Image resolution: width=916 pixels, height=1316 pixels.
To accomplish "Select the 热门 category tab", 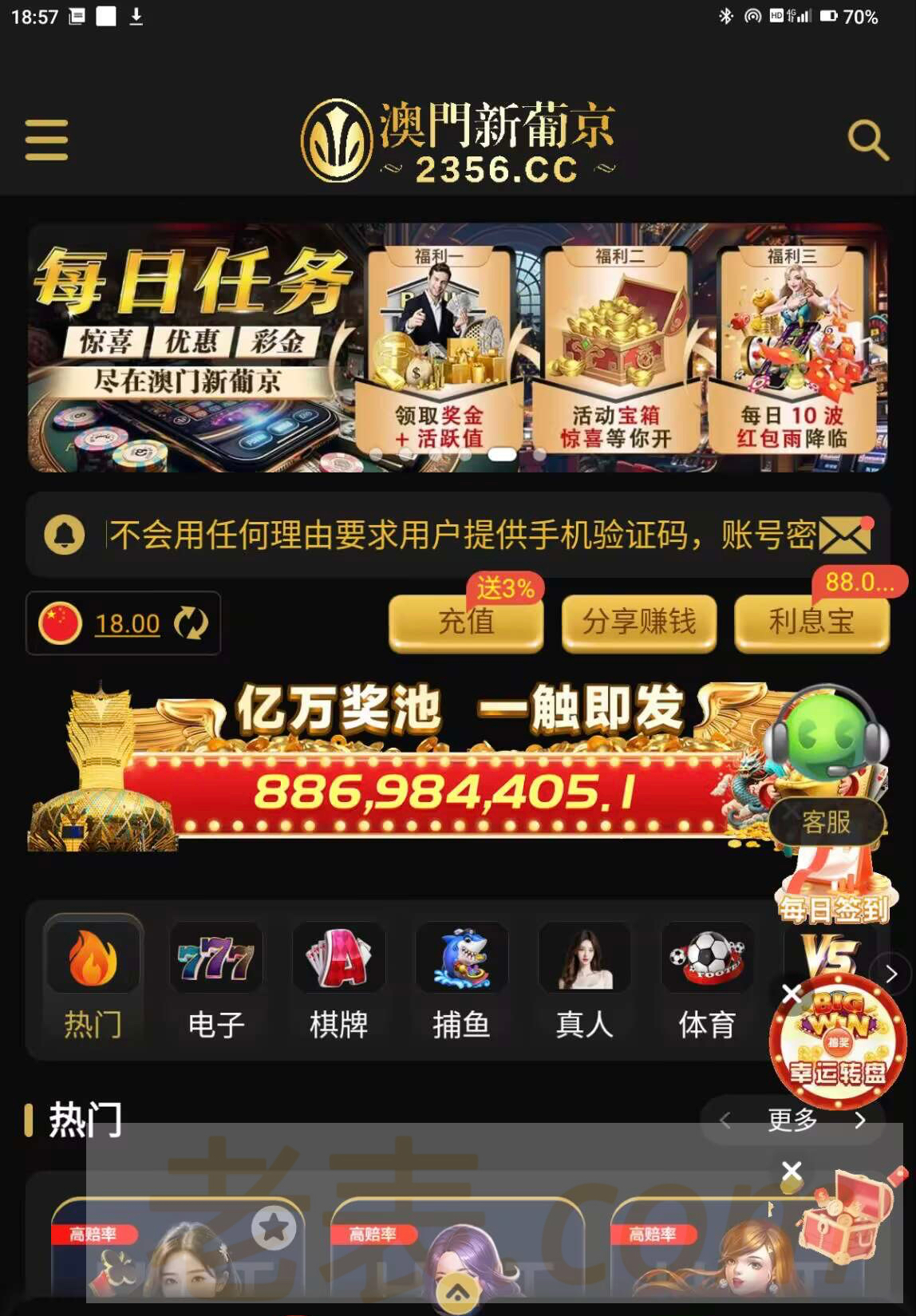I will point(93,982).
